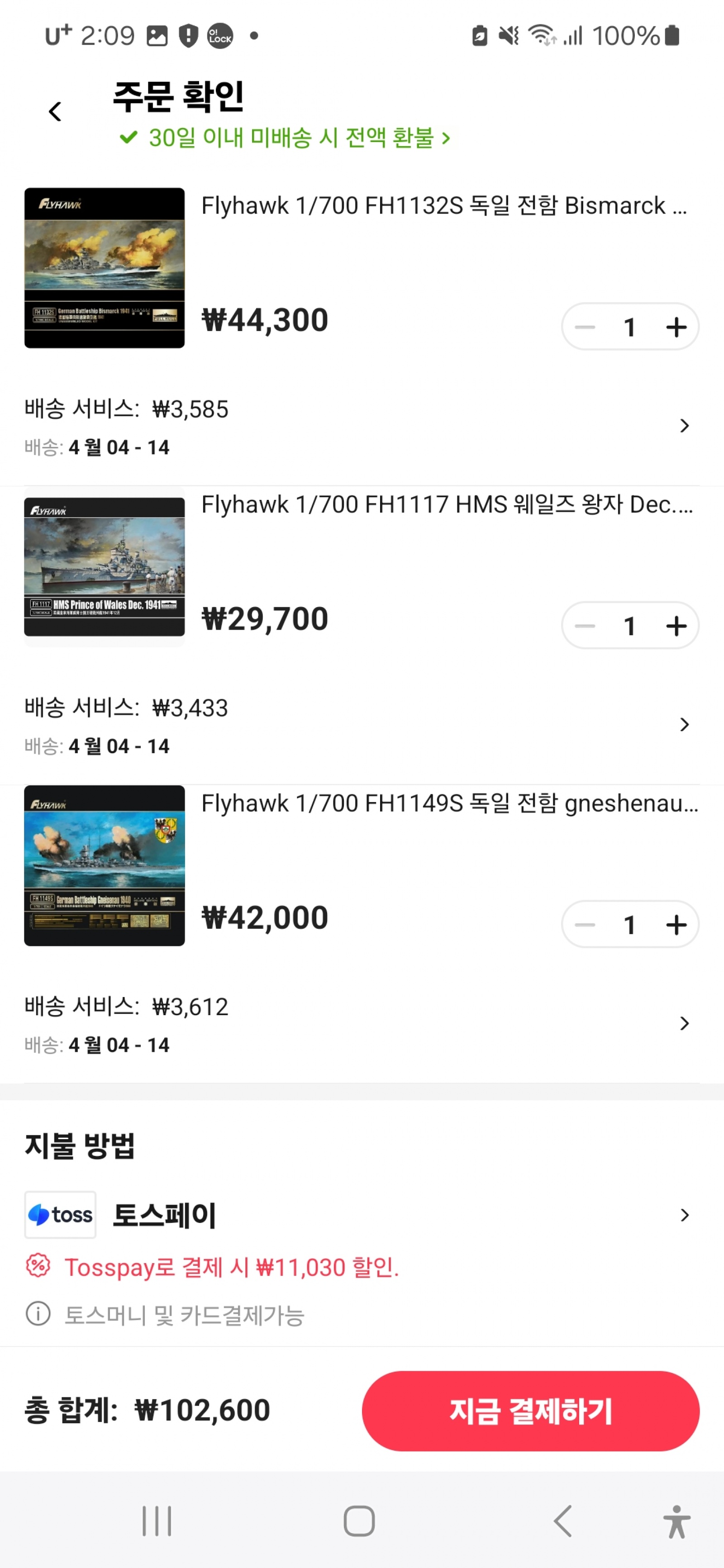Decrease quantity of the gneshenau kit
The width and height of the screenshot is (724, 1568).
(x=585, y=925)
